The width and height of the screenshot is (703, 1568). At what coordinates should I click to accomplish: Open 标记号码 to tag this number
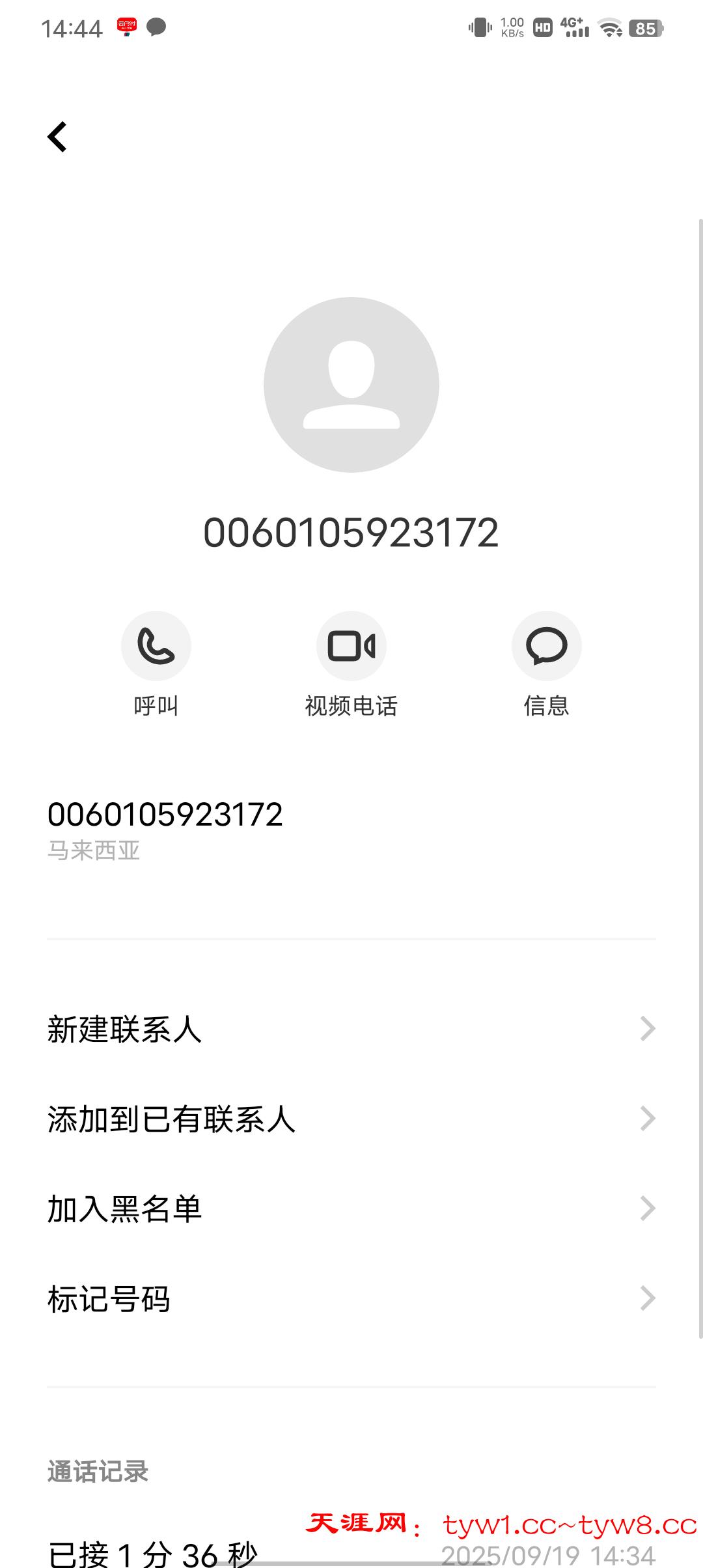(351, 1299)
